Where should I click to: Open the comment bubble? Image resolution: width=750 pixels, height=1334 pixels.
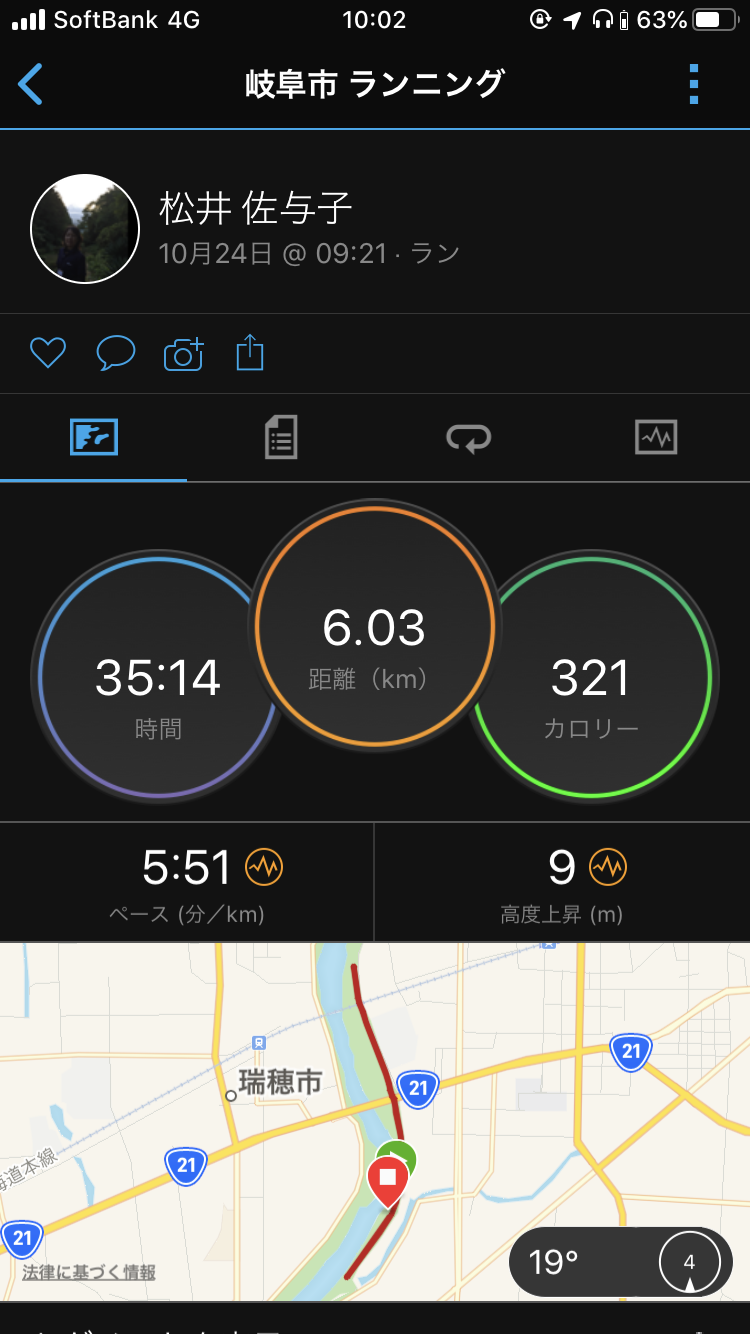[115, 353]
